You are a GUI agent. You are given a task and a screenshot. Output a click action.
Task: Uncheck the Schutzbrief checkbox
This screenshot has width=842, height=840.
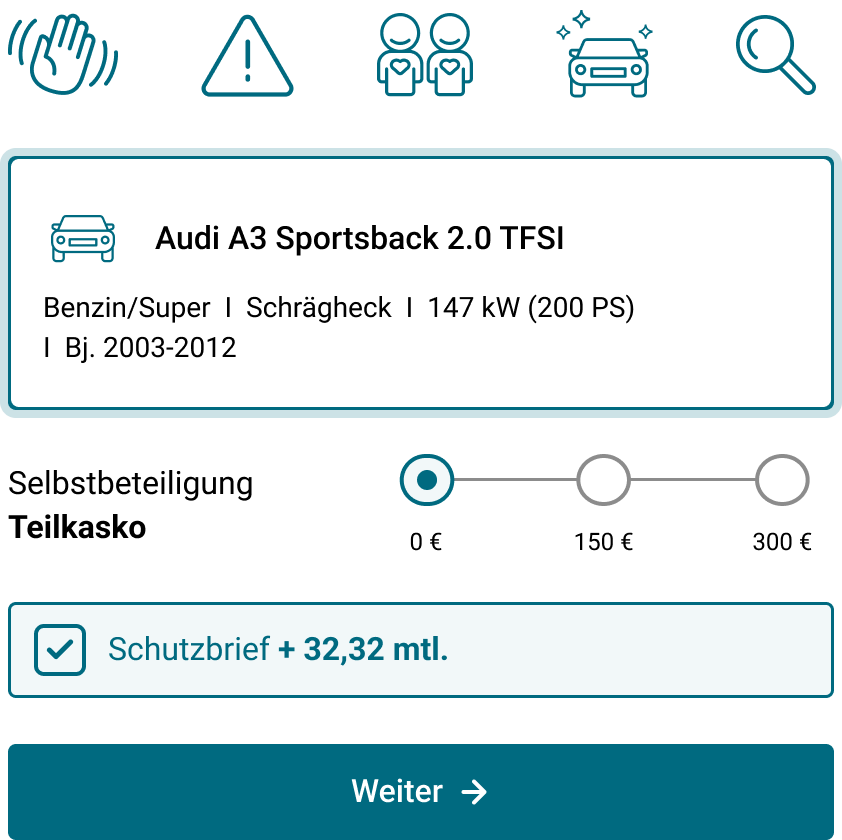pyautogui.click(x=60, y=650)
